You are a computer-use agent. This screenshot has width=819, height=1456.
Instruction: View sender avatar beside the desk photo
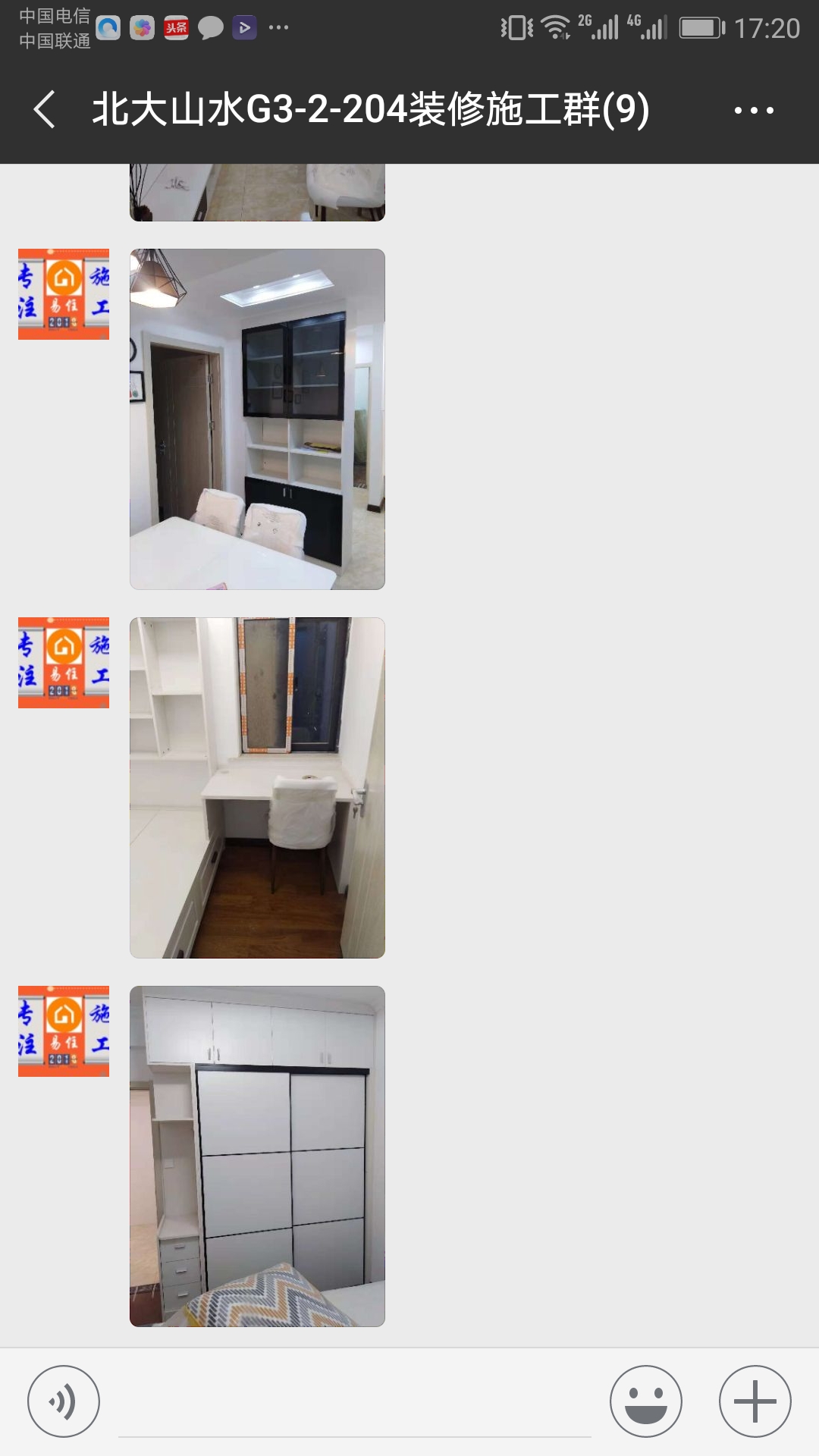tap(64, 663)
